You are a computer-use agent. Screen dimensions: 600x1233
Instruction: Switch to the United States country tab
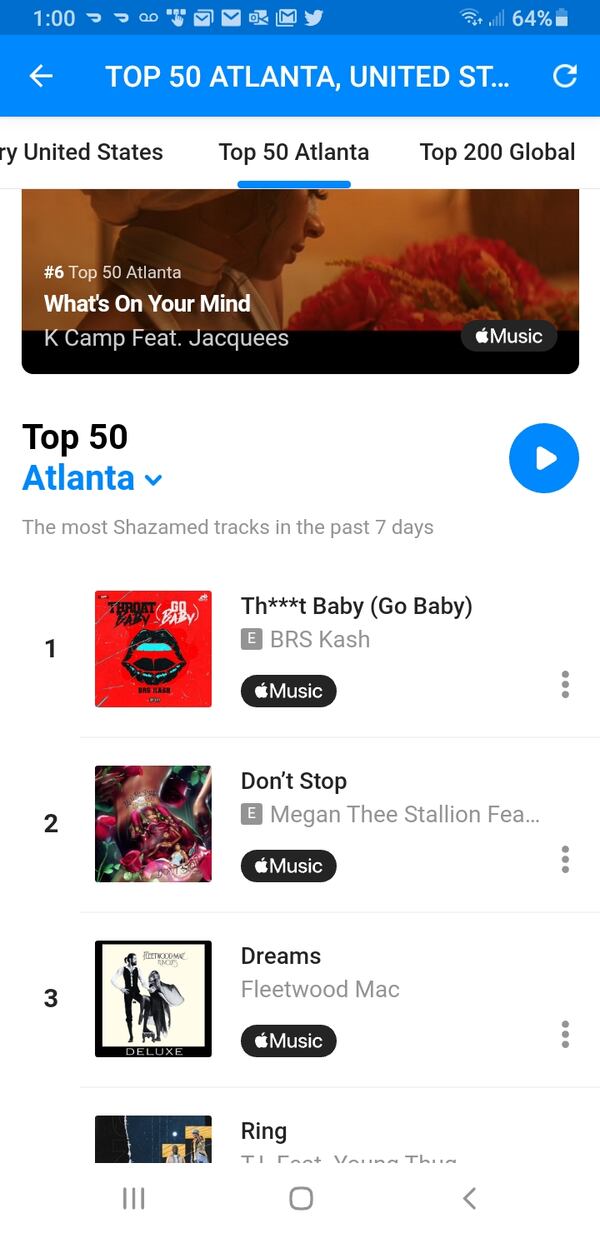point(85,152)
